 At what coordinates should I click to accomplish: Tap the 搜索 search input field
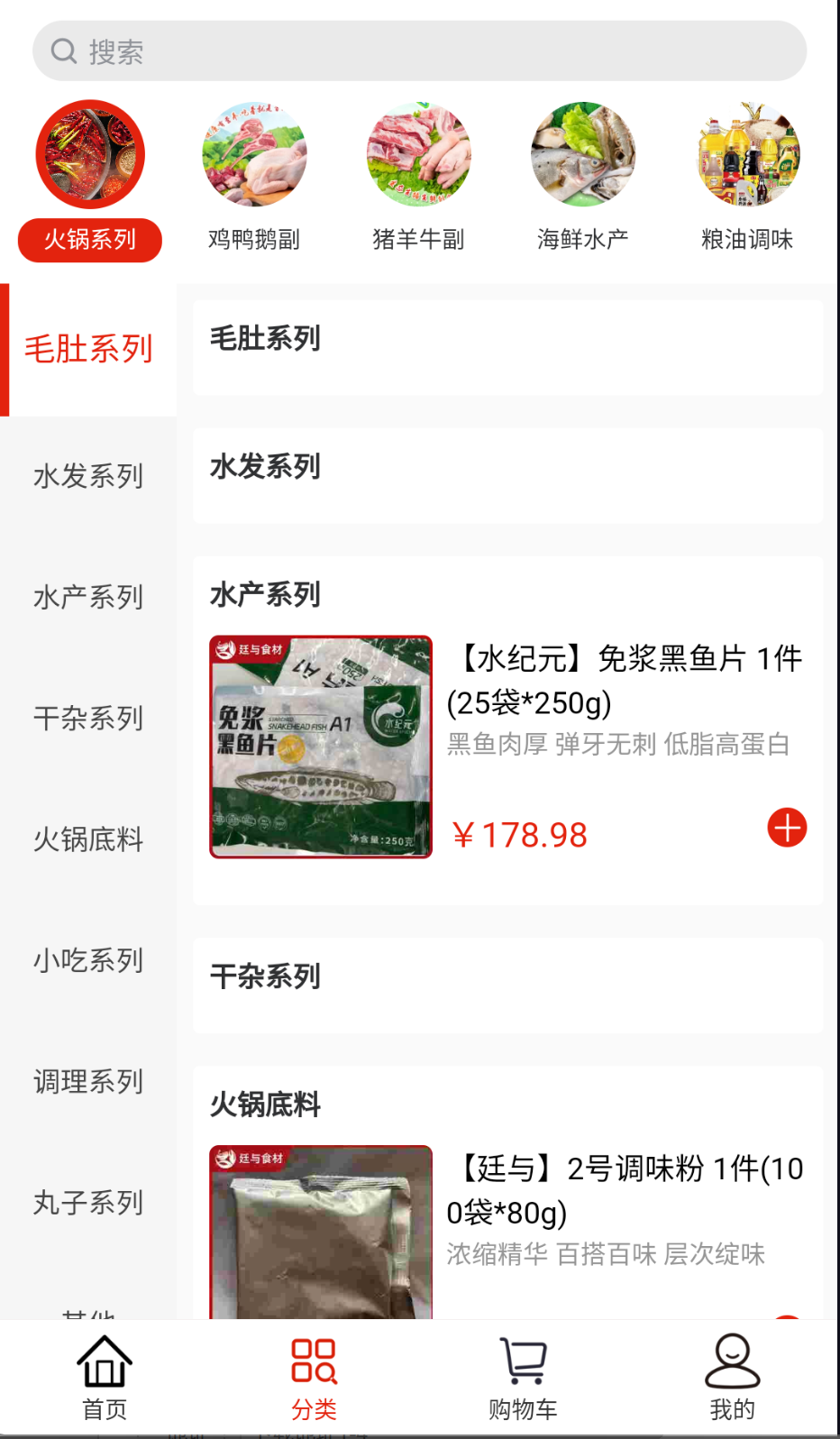click(418, 51)
